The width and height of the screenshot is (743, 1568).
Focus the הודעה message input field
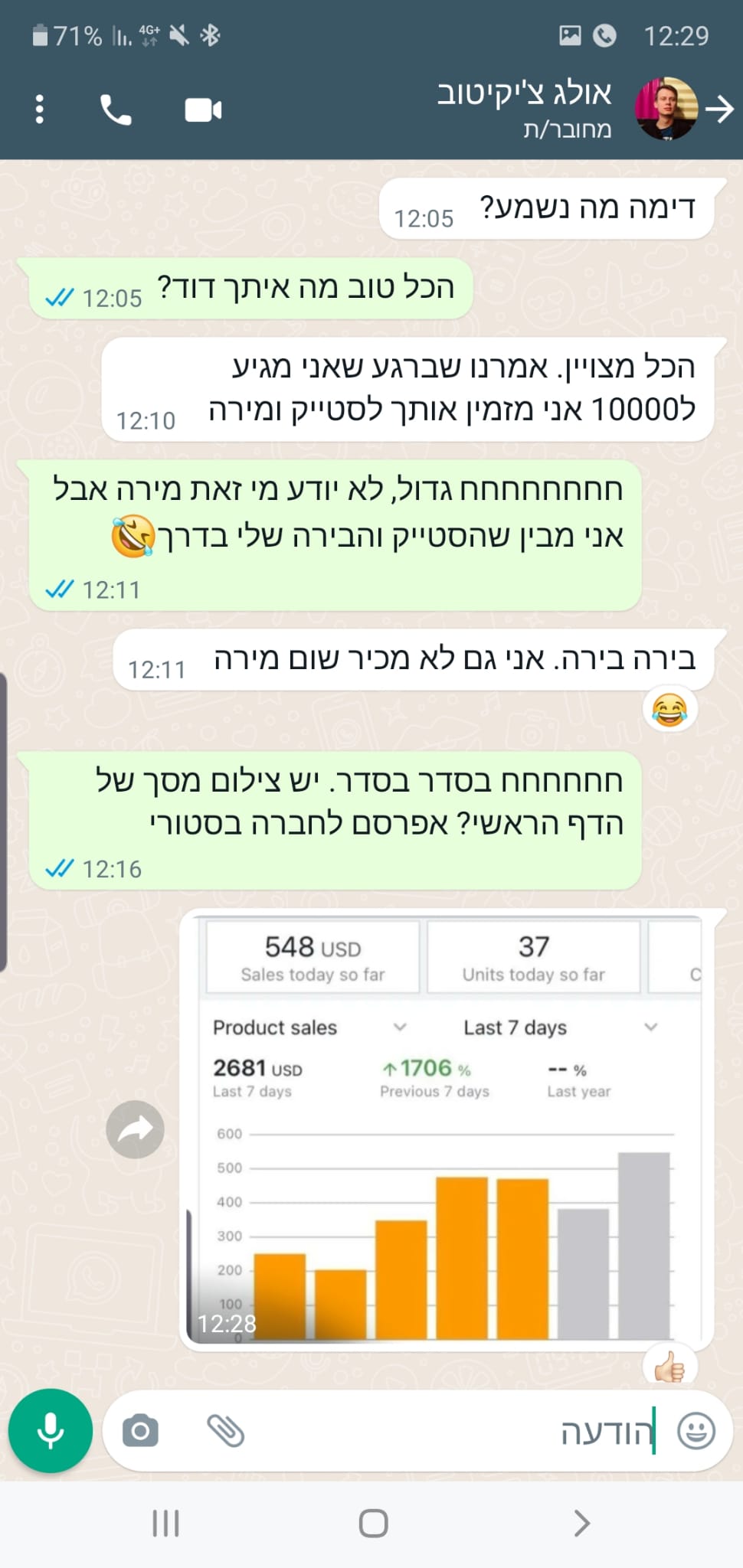tap(460, 1430)
